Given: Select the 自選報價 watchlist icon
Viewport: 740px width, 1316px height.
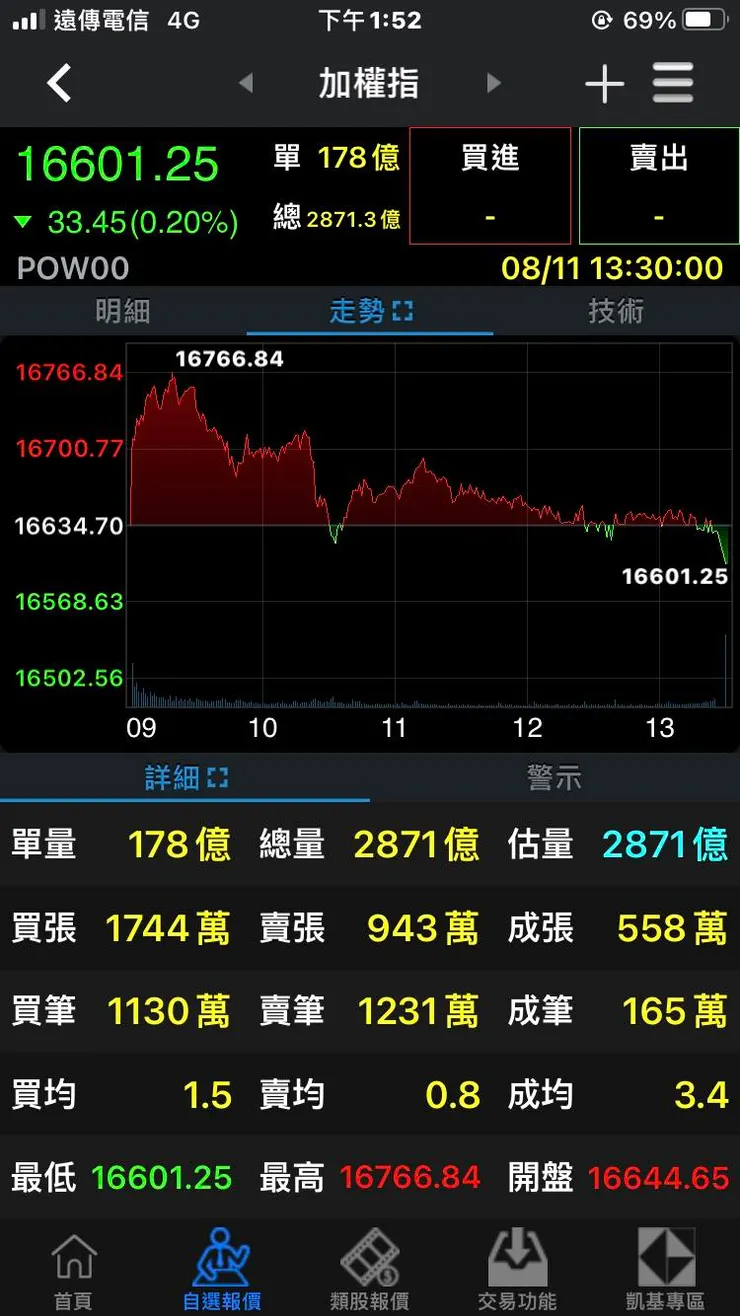Looking at the screenshot, I should point(222,1265).
